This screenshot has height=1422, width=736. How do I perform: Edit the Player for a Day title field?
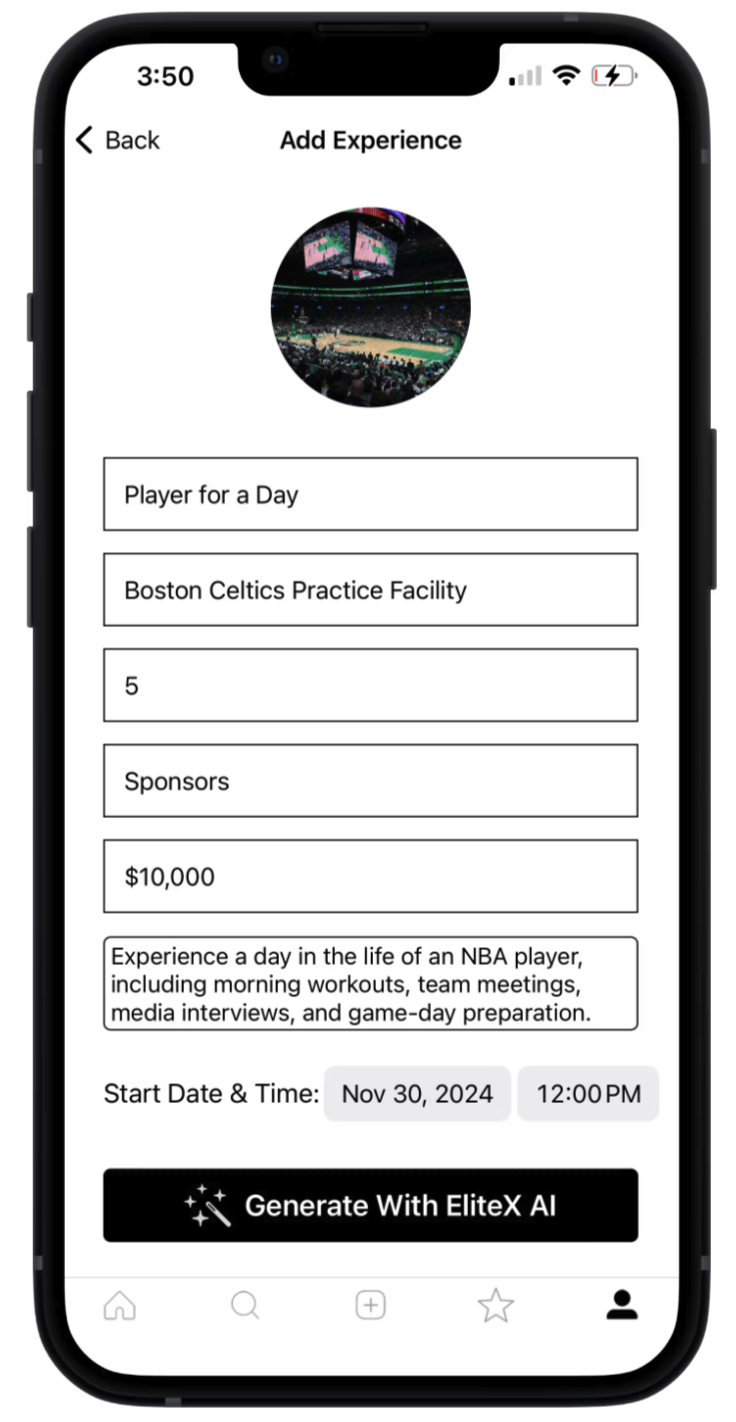pos(370,494)
